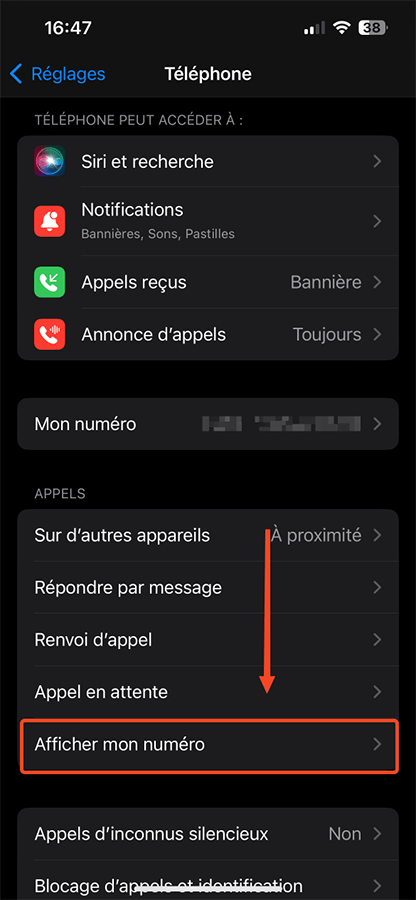Open the Notifications row
The height and width of the screenshot is (900, 416).
208,221
